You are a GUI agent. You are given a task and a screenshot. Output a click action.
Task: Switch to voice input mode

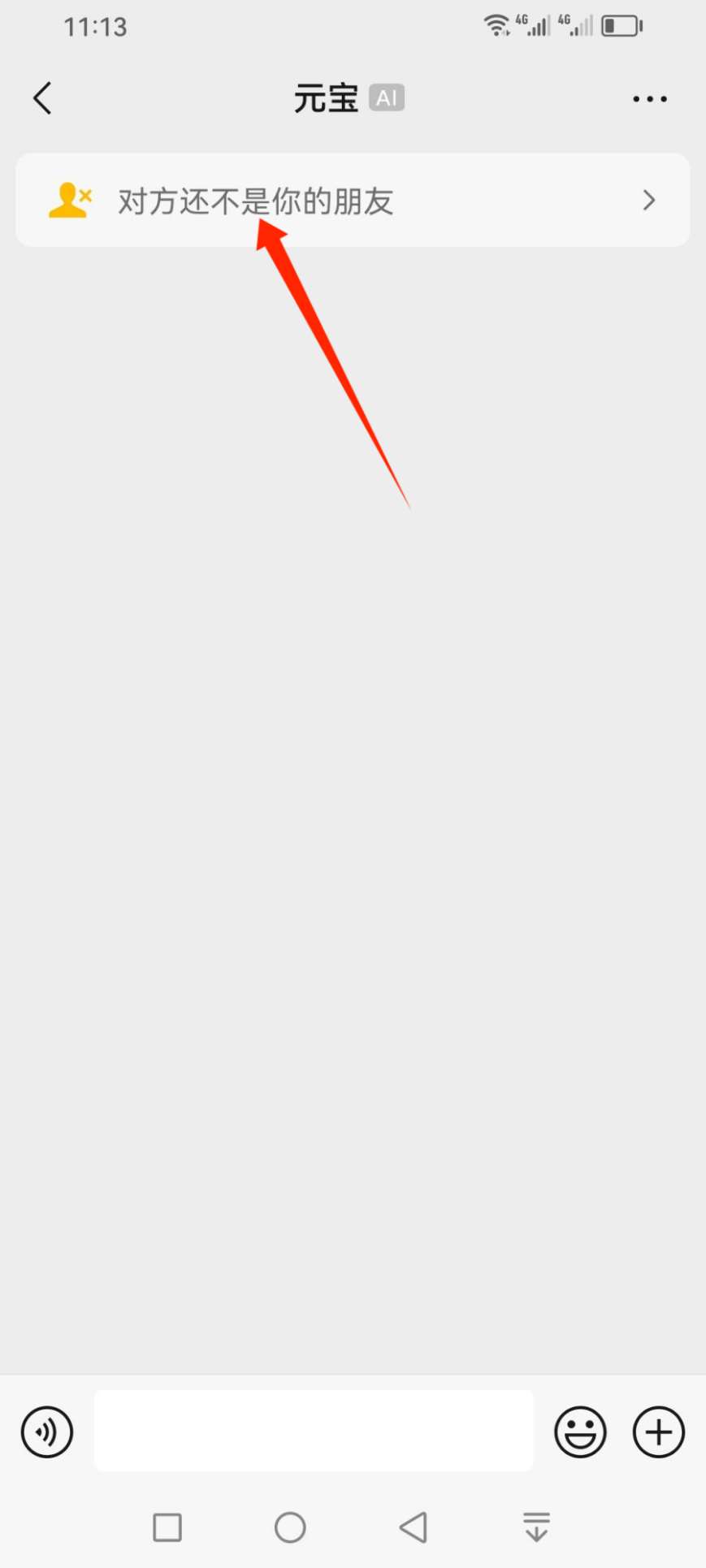click(47, 1432)
